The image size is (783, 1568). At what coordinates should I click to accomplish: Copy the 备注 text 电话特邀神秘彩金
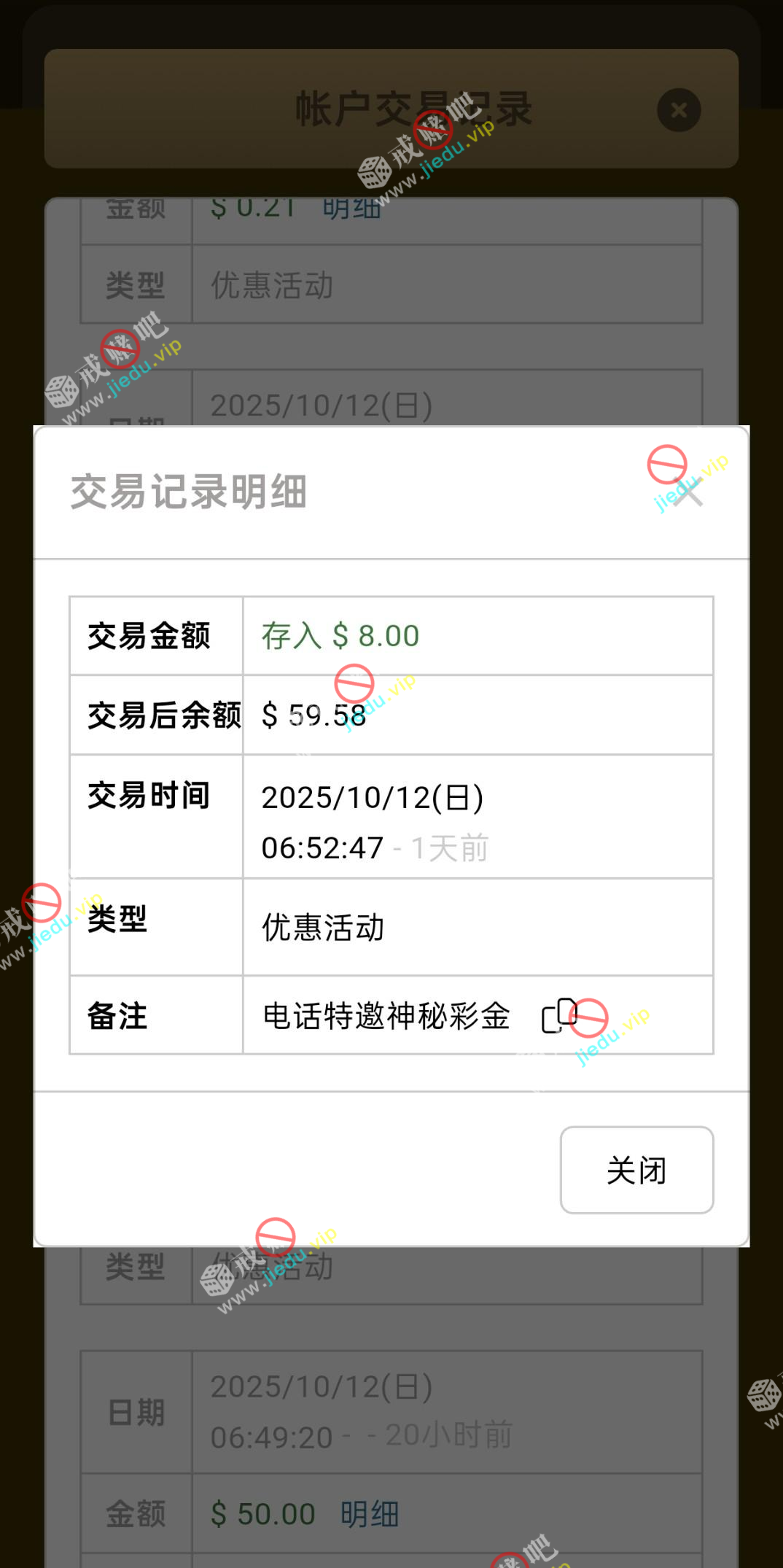[557, 1016]
